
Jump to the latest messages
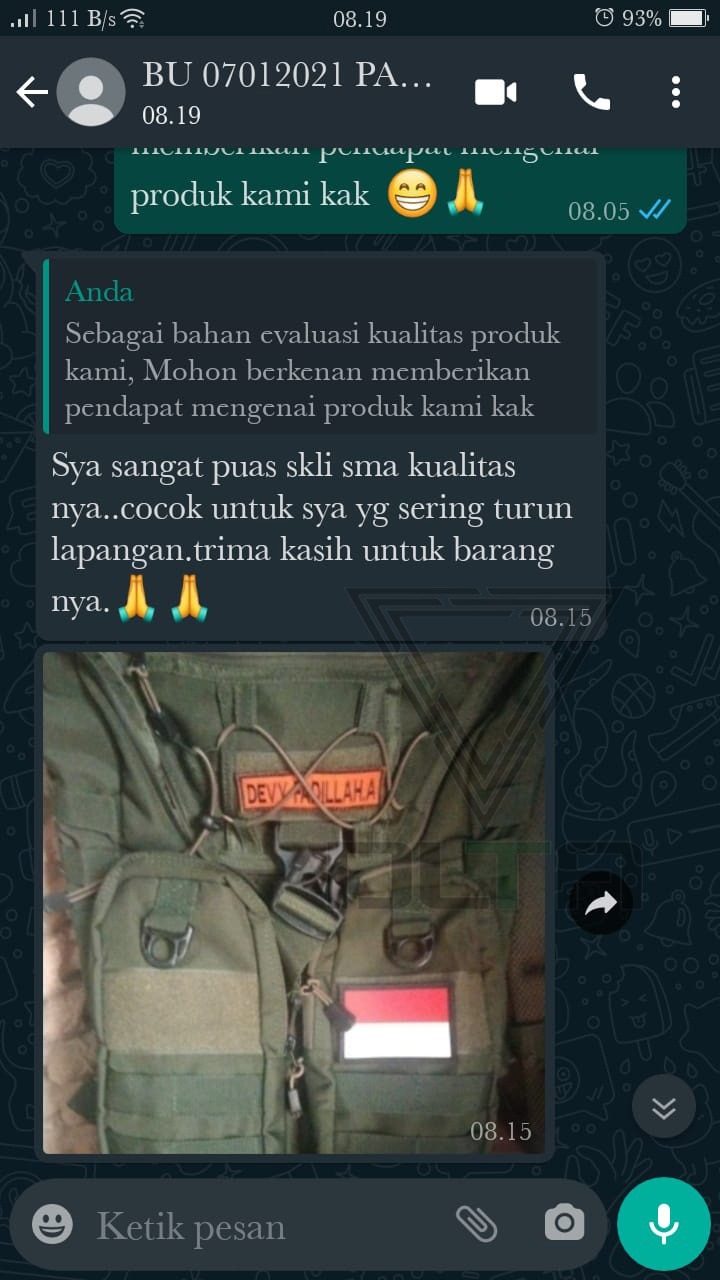pyautogui.click(x=664, y=1107)
